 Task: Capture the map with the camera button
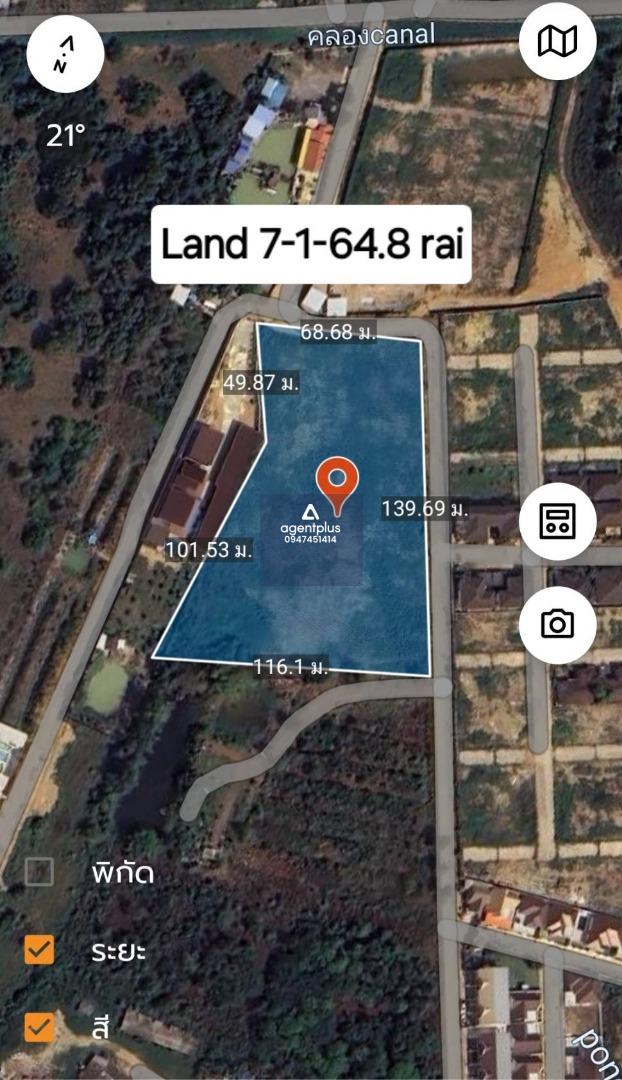[x=557, y=625]
